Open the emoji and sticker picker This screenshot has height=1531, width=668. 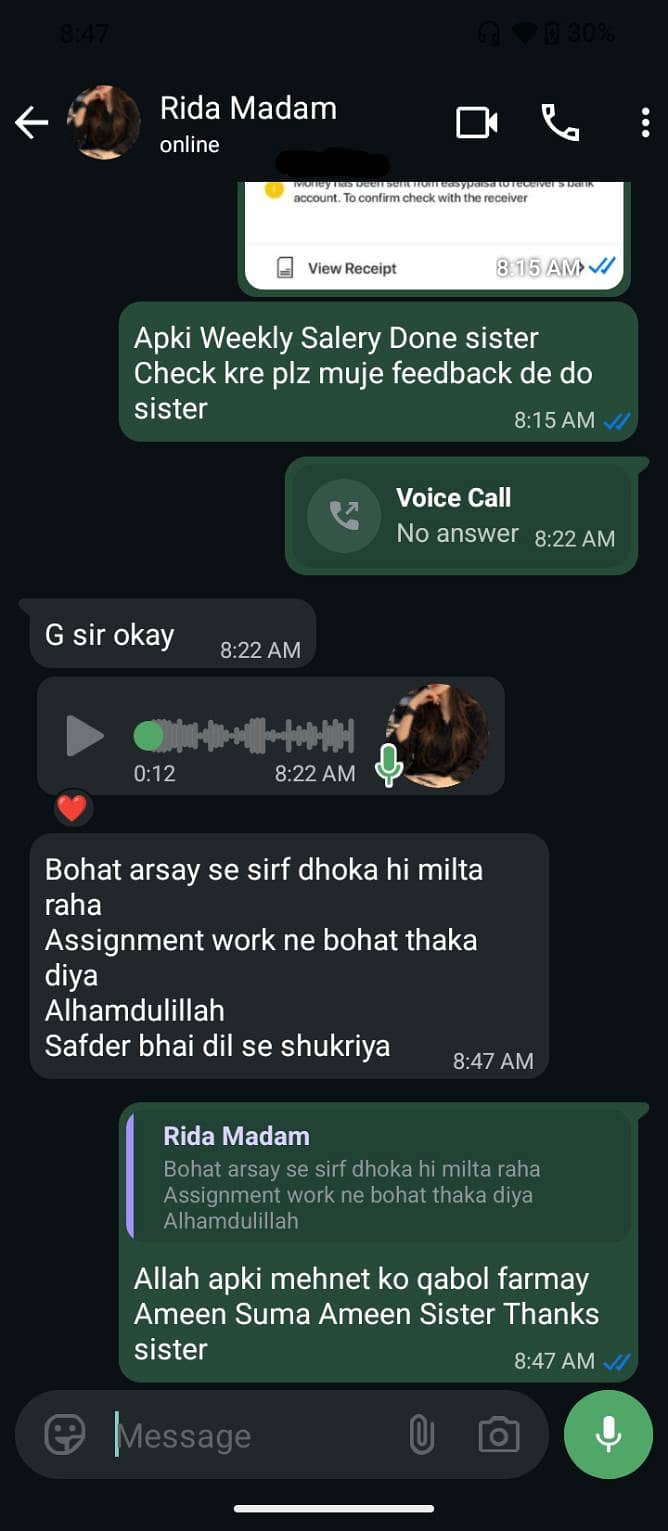tap(65, 1436)
